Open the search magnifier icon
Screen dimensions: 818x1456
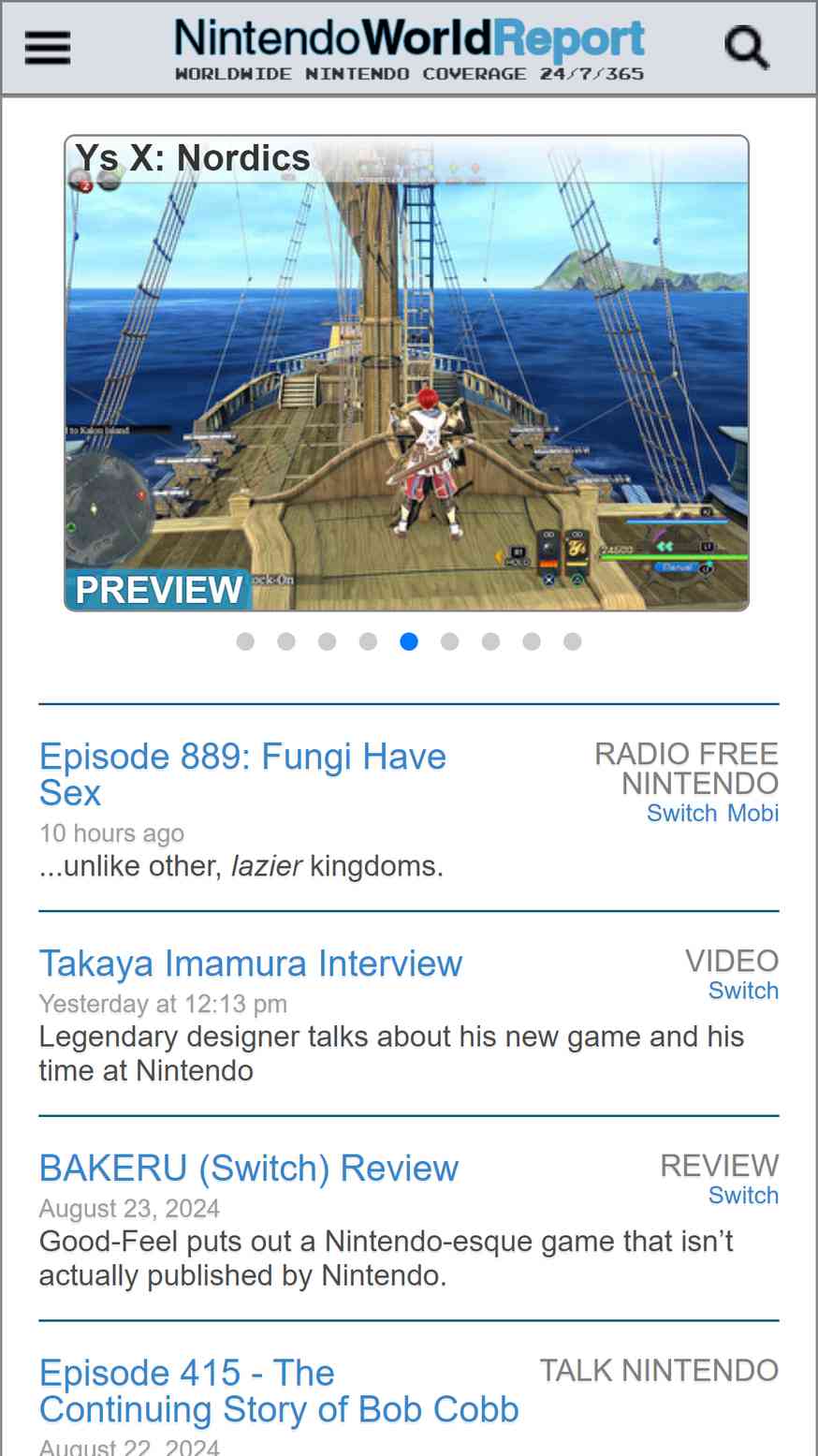coord(747,48)
